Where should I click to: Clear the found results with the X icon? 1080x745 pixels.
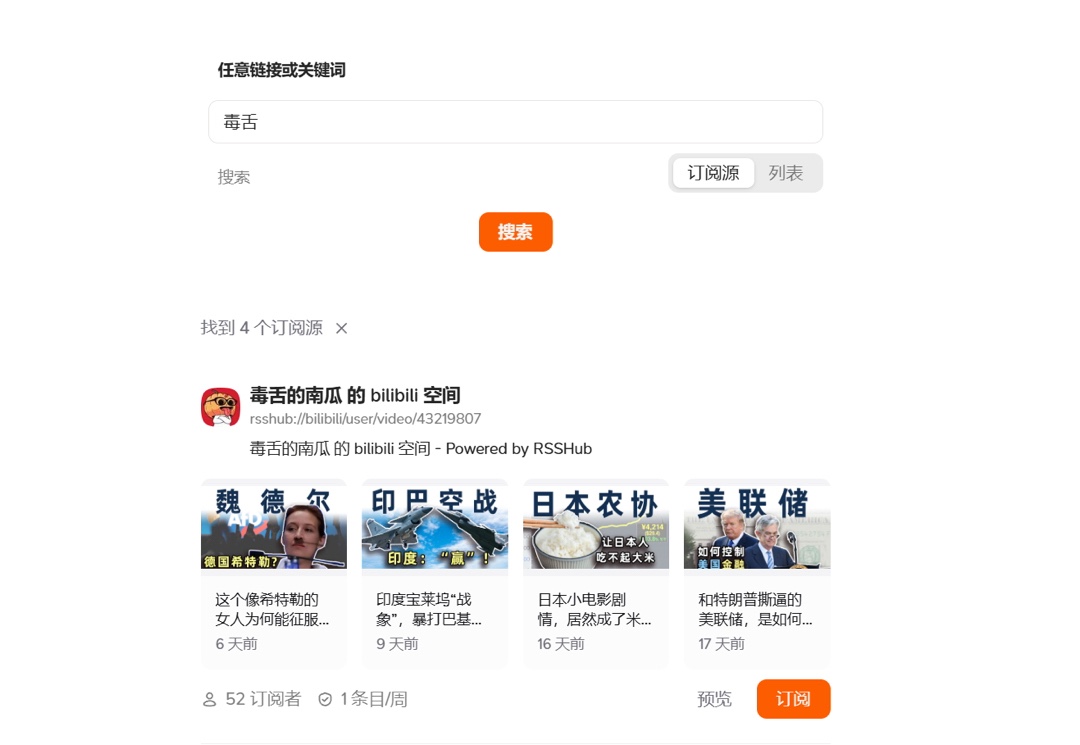[341, 328]
